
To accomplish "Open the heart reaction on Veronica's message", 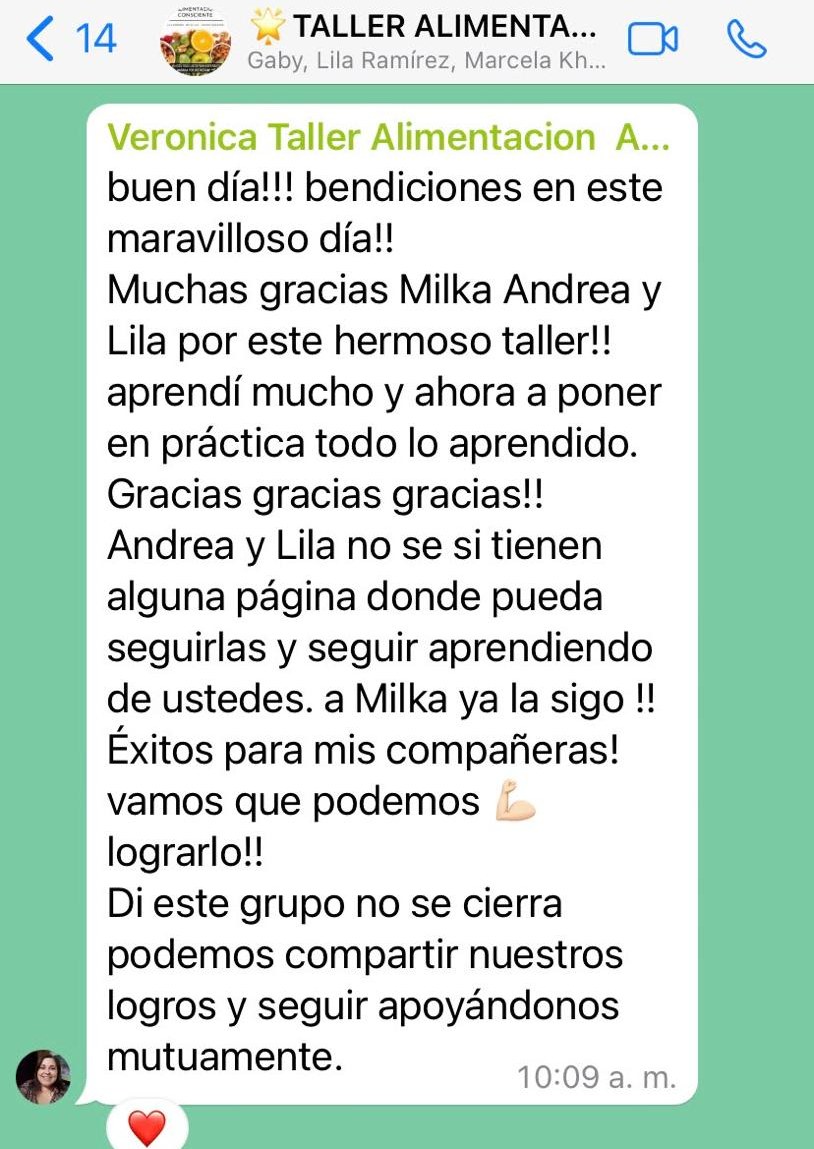I will 147,1129.
